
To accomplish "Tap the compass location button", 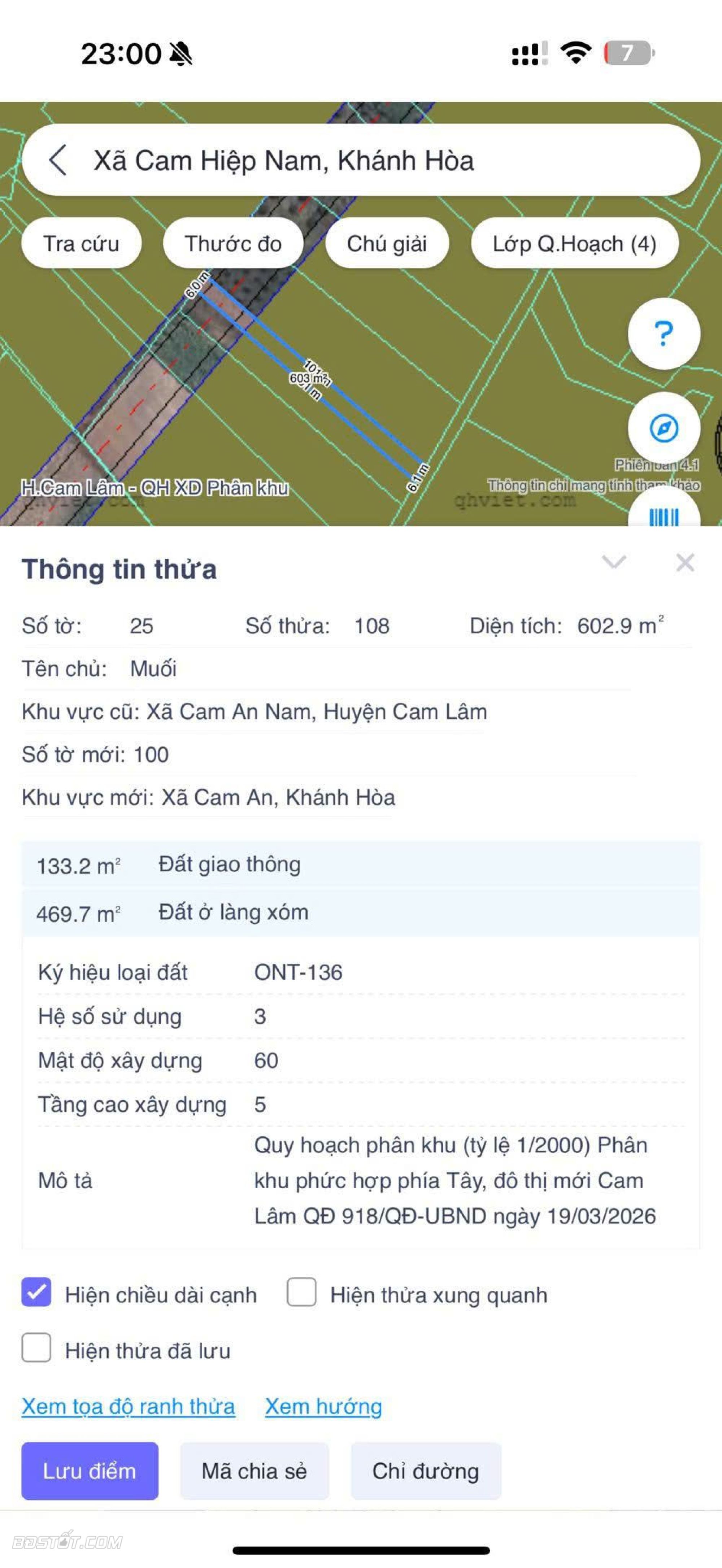I will tap(664, 428).
